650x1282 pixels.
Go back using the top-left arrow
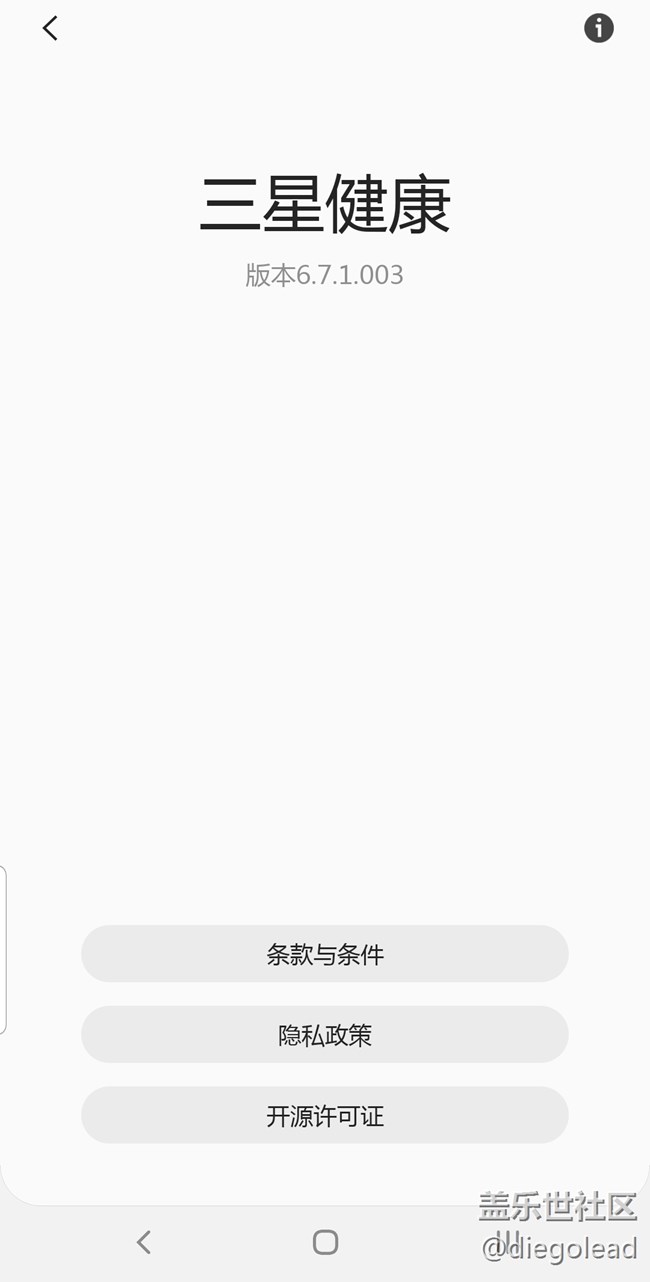coord(50,29)
